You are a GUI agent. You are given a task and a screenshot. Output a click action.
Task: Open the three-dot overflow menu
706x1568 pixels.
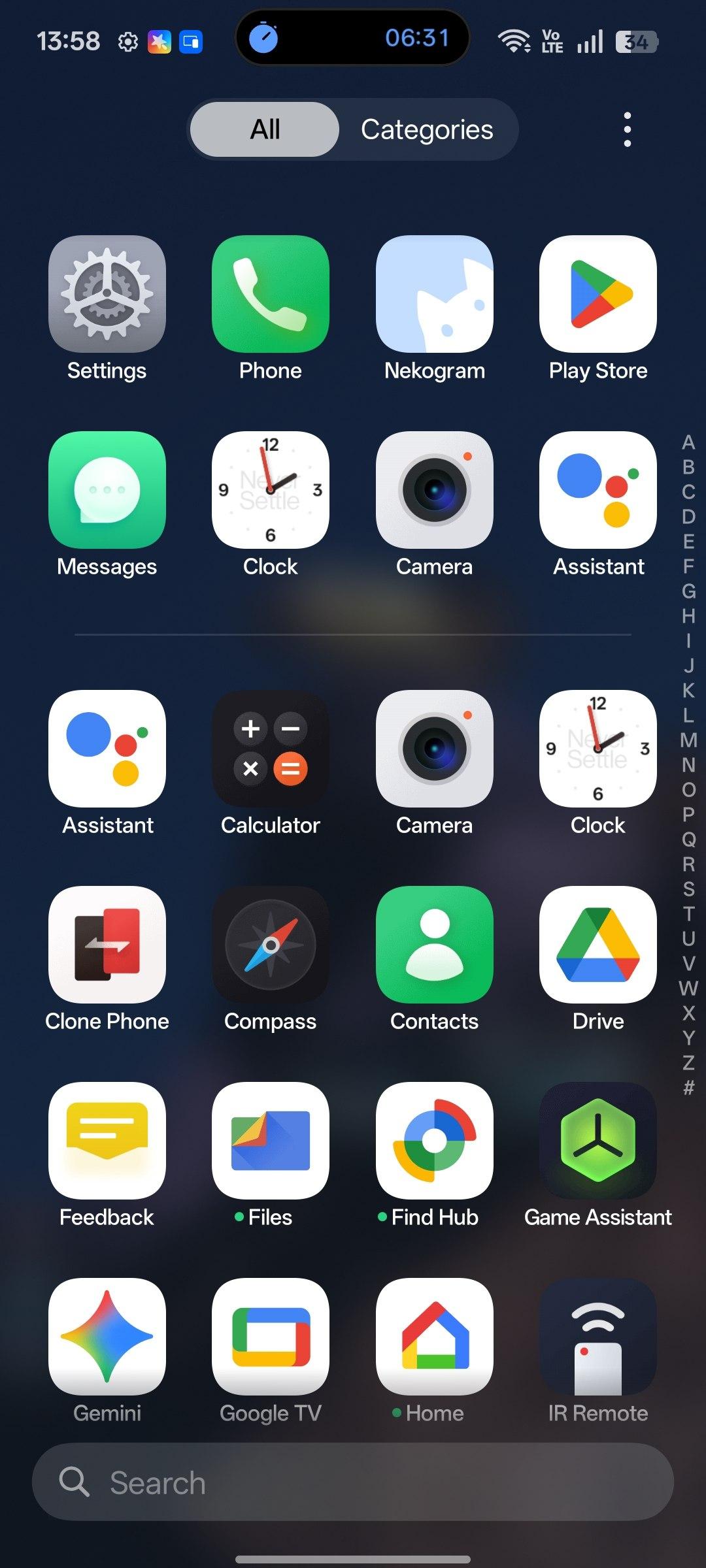627,129
